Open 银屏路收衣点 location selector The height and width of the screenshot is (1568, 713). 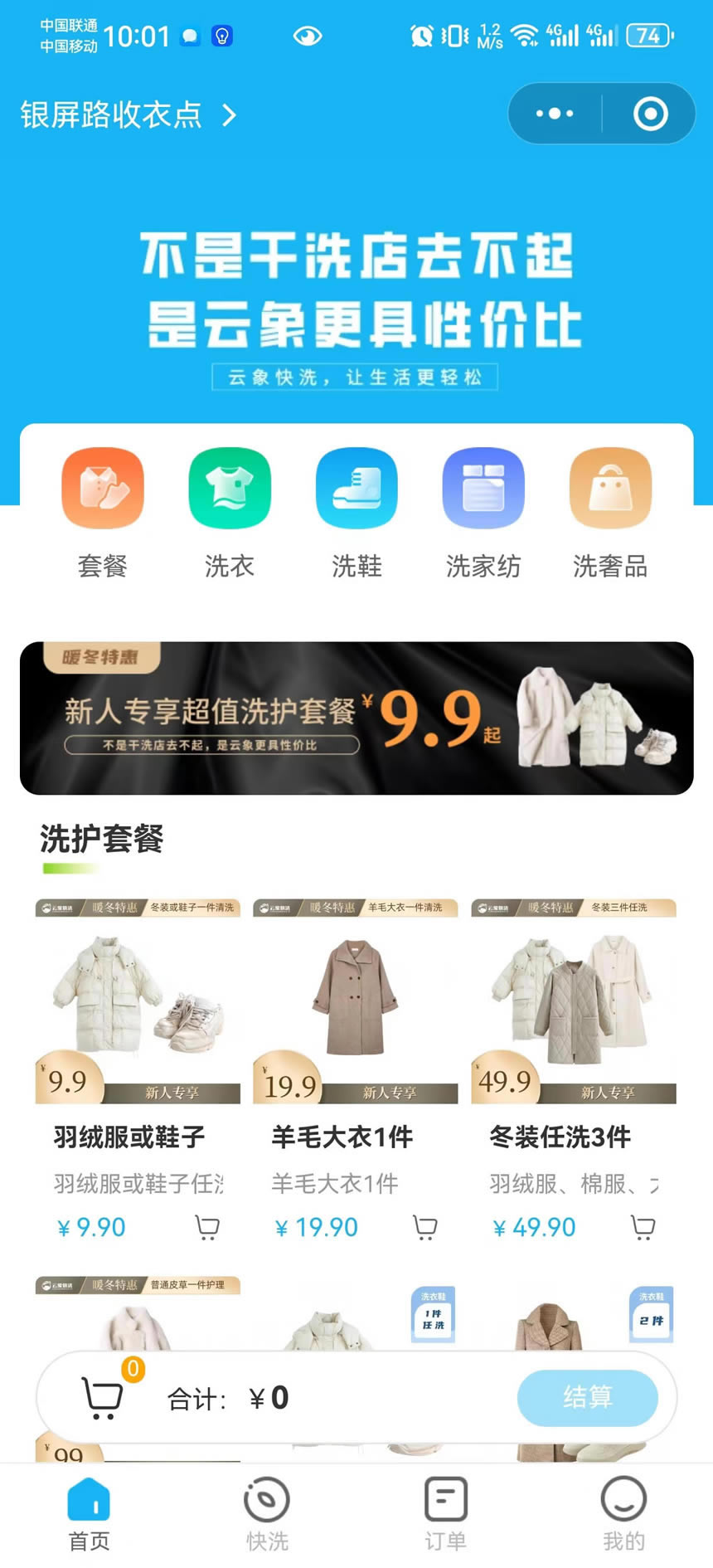[x=129, y=114]
